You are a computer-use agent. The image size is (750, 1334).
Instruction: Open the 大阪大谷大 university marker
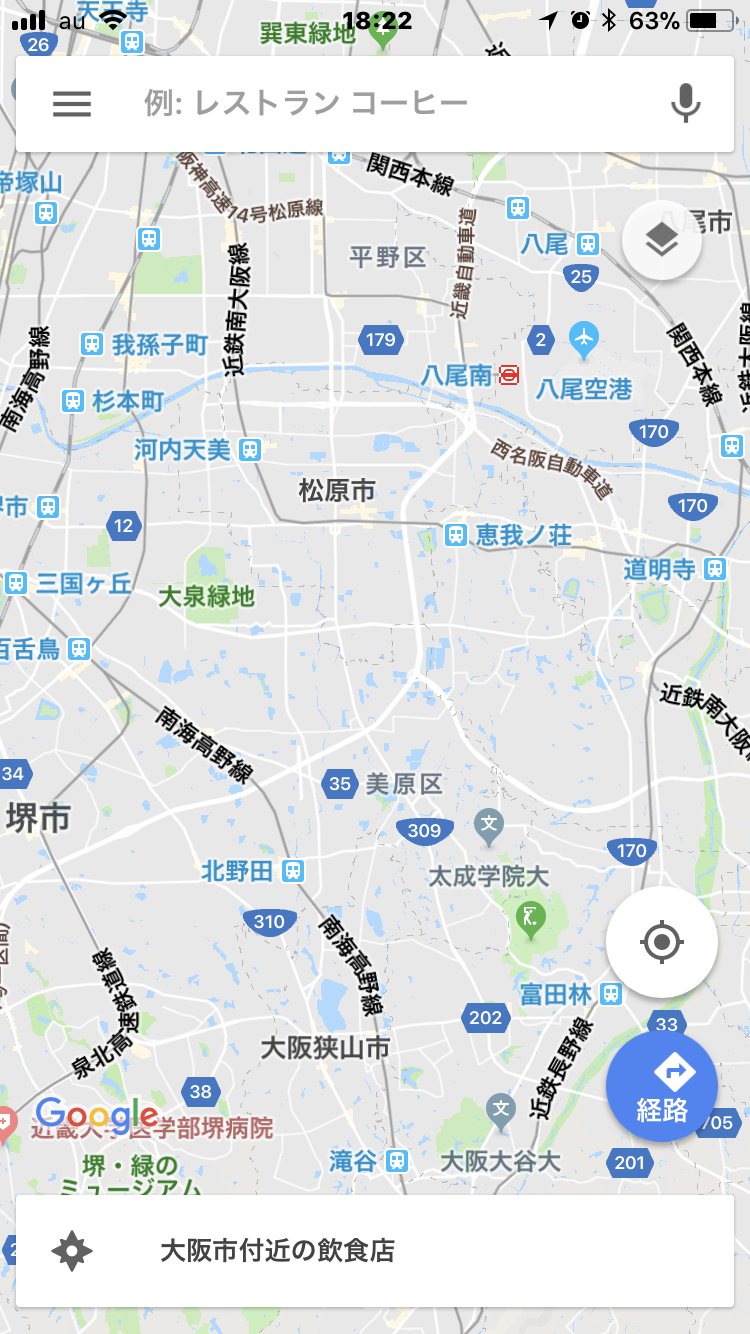coord(500,1107)
